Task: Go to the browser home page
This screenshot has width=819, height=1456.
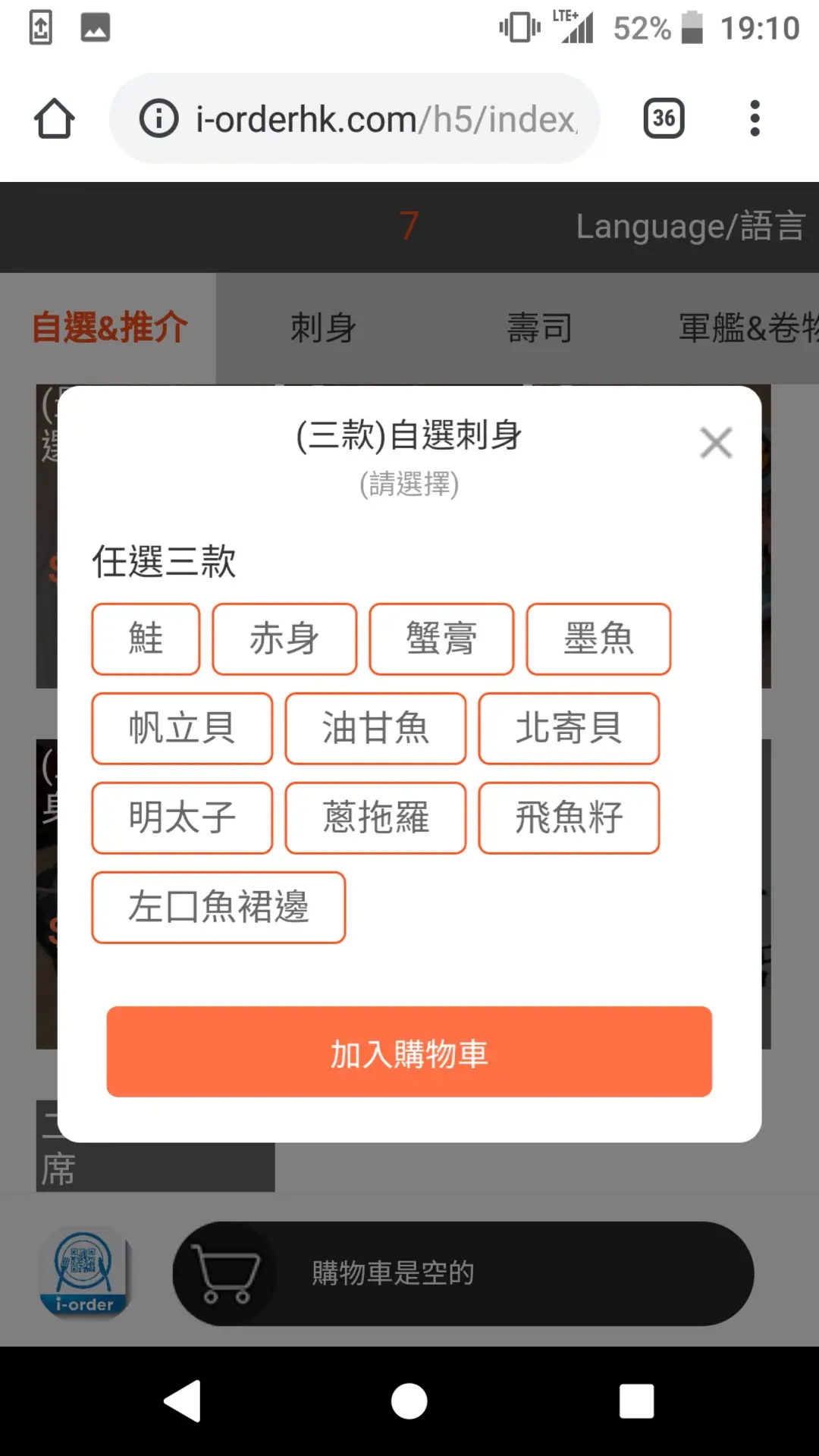Action: coord(55,118)
